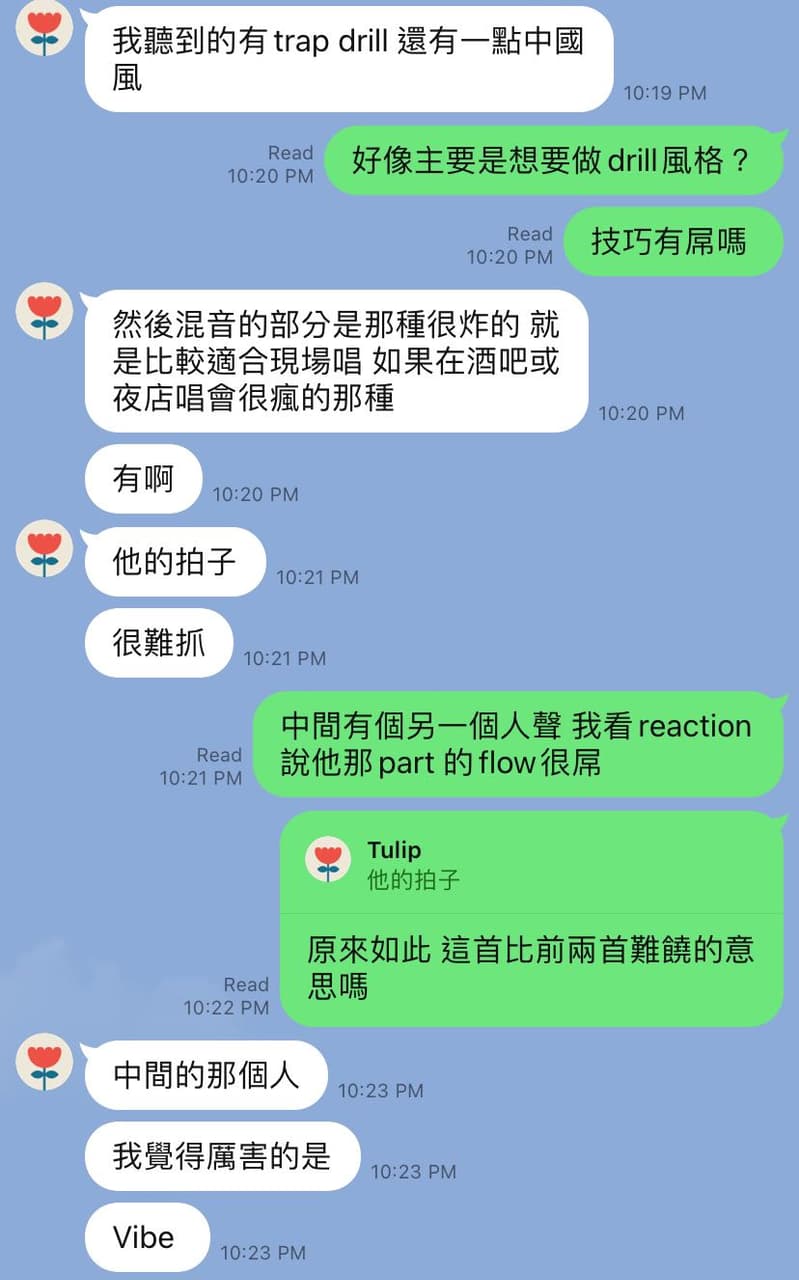The image size is (799, 1280).
Task: Open Tulip's avatar beside '他的拍子' message
Action: 44,549
